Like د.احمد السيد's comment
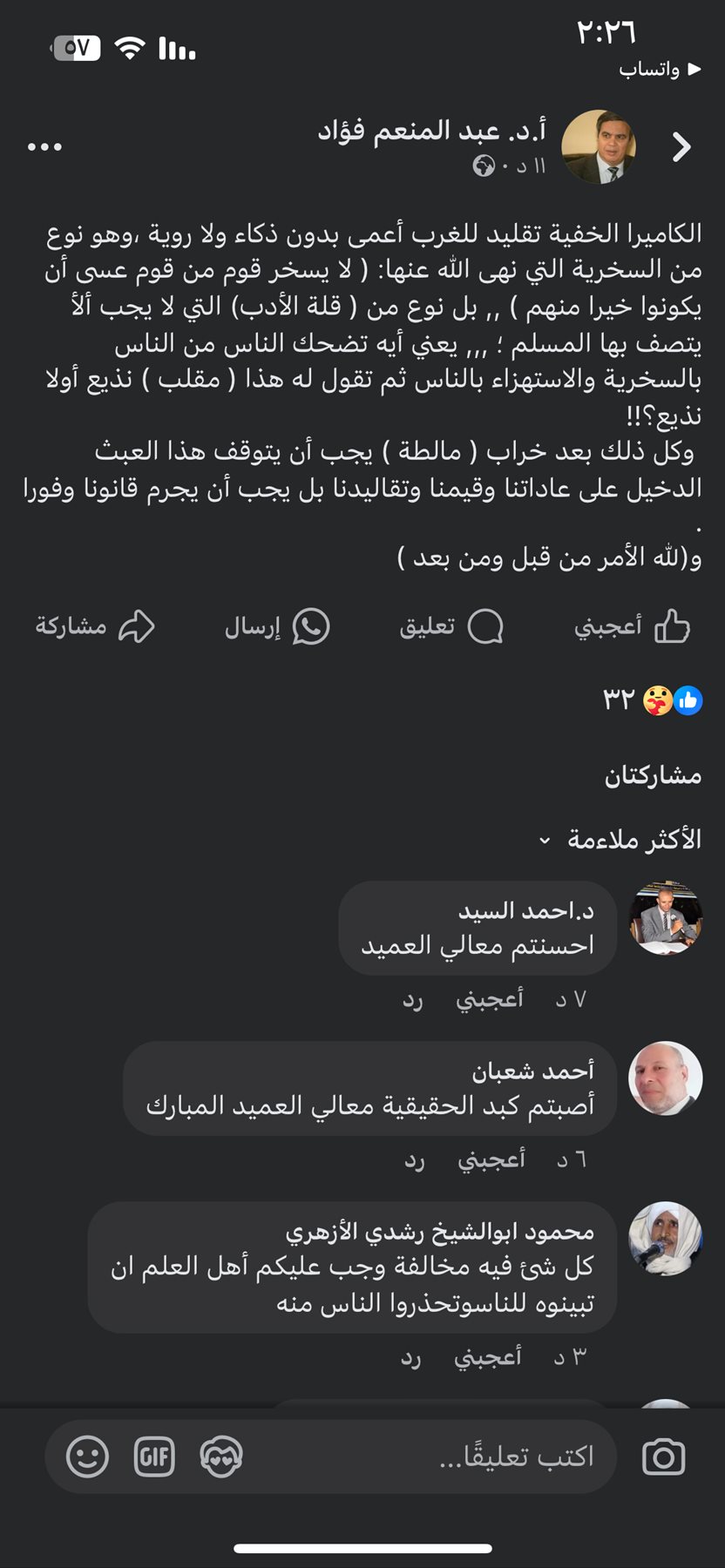725x1568 pixels. (490, 999)
